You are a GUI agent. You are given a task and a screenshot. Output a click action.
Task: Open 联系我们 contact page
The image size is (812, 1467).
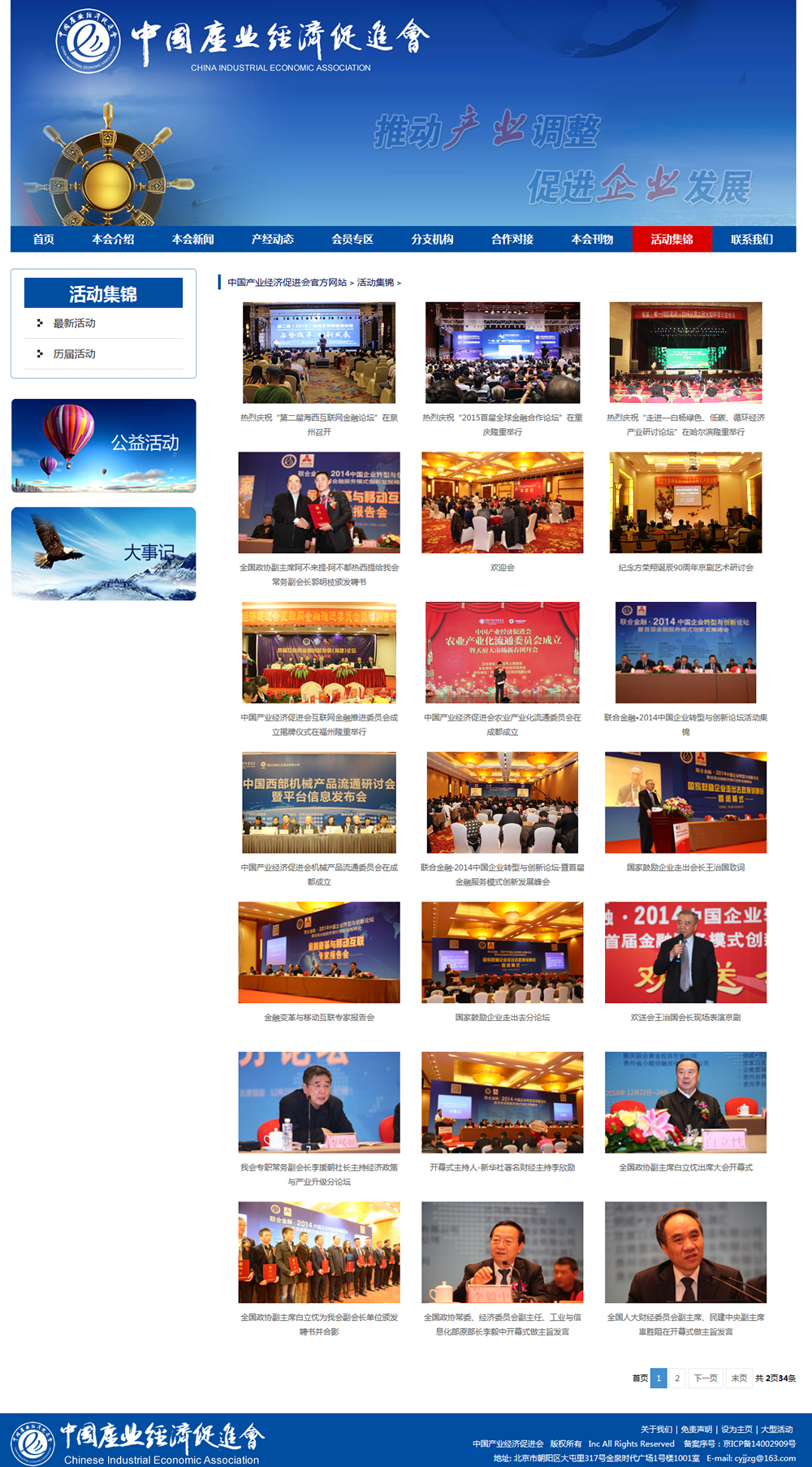751,240
